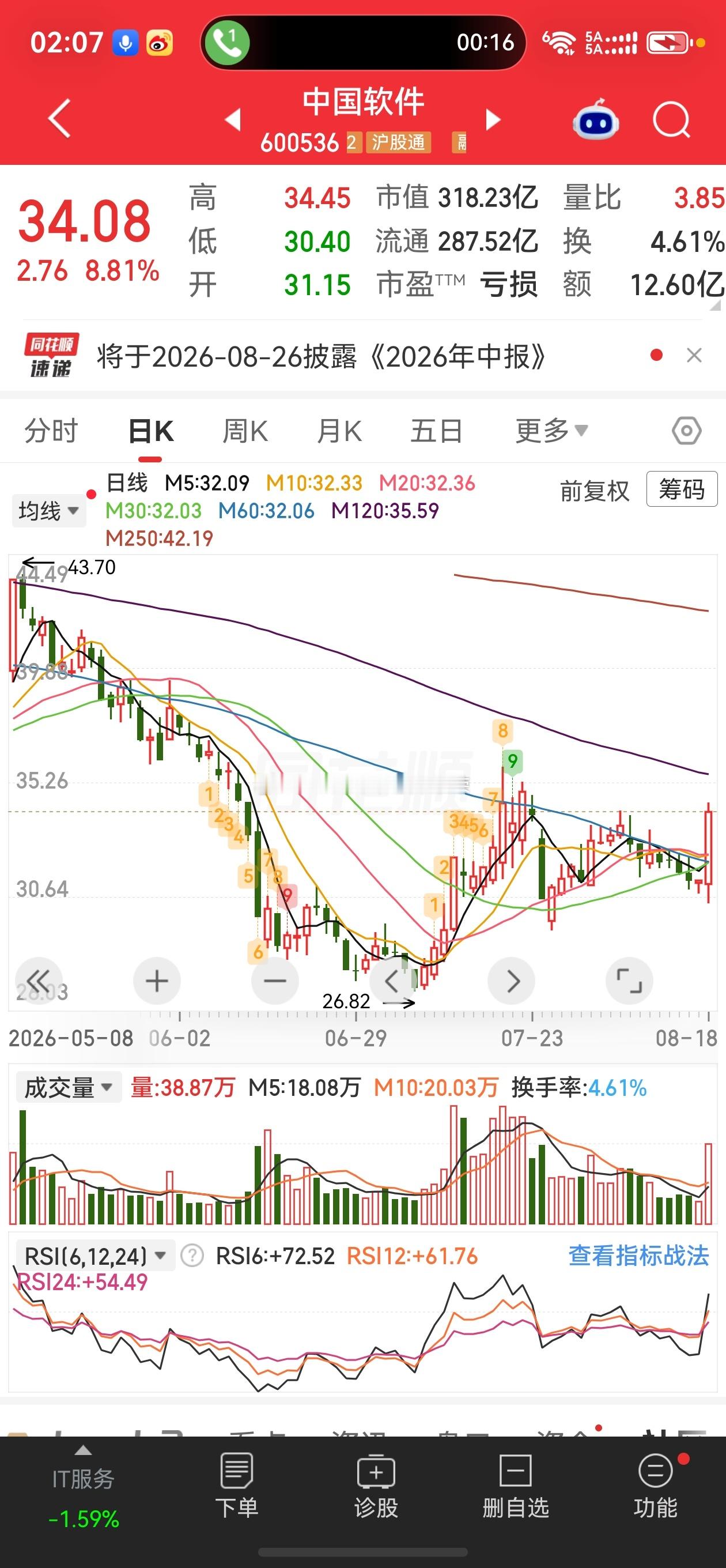Switch to the 五日 chart tab
This screenshot has height=1568, width=726.
coord(436,431)
